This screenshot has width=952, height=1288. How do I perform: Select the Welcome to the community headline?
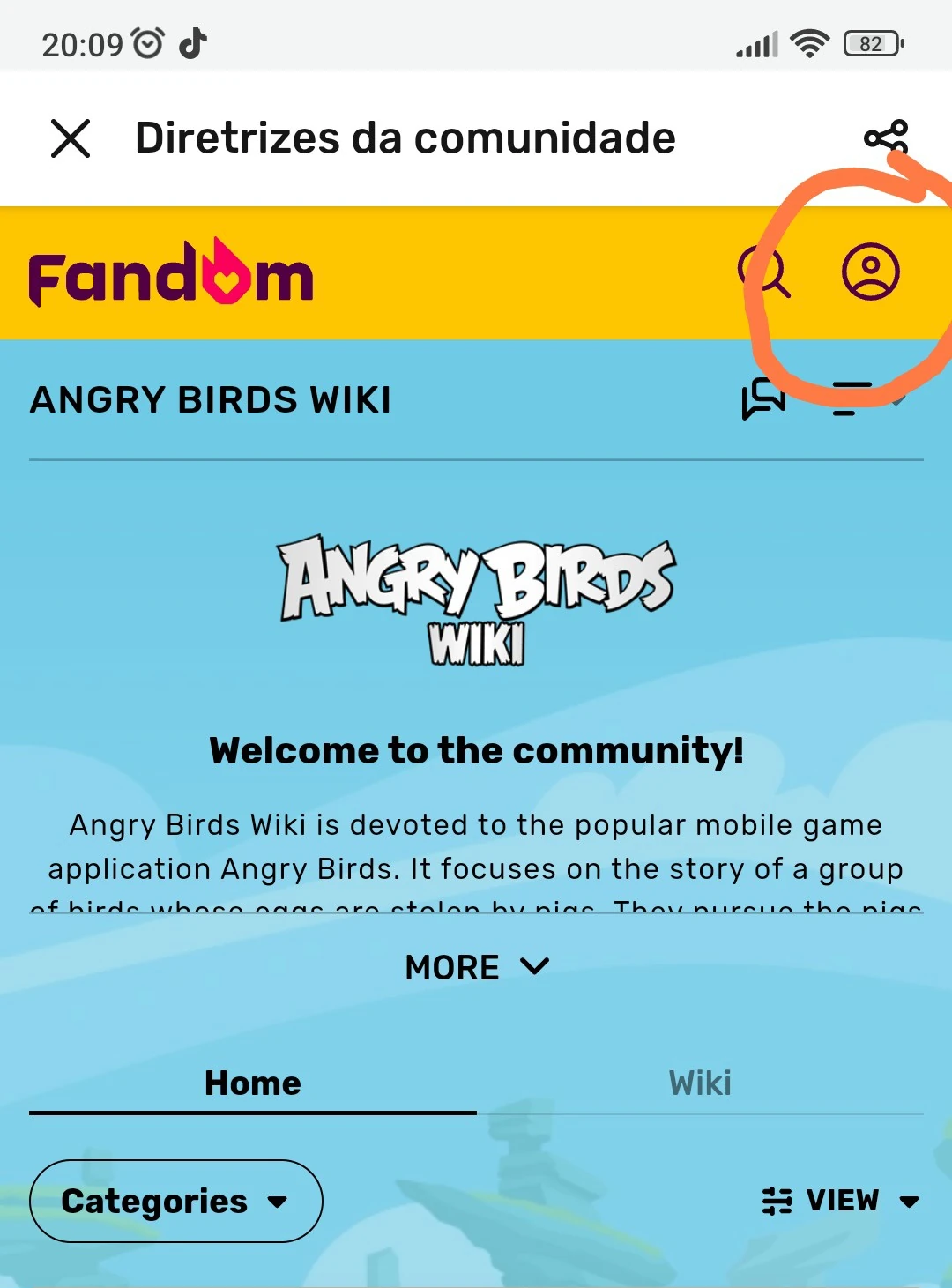476,751
